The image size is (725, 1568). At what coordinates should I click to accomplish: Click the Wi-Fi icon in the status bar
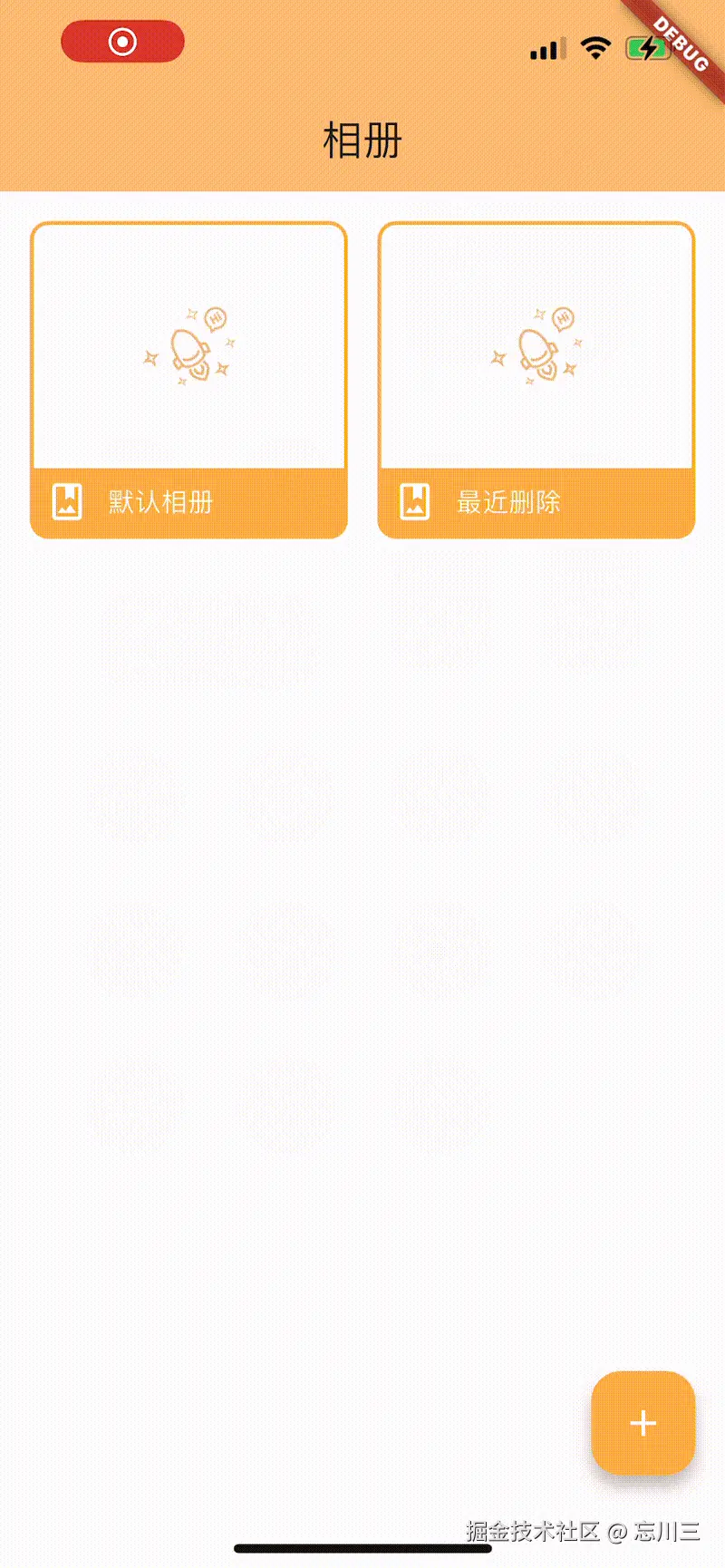click(x=595, y=48)
